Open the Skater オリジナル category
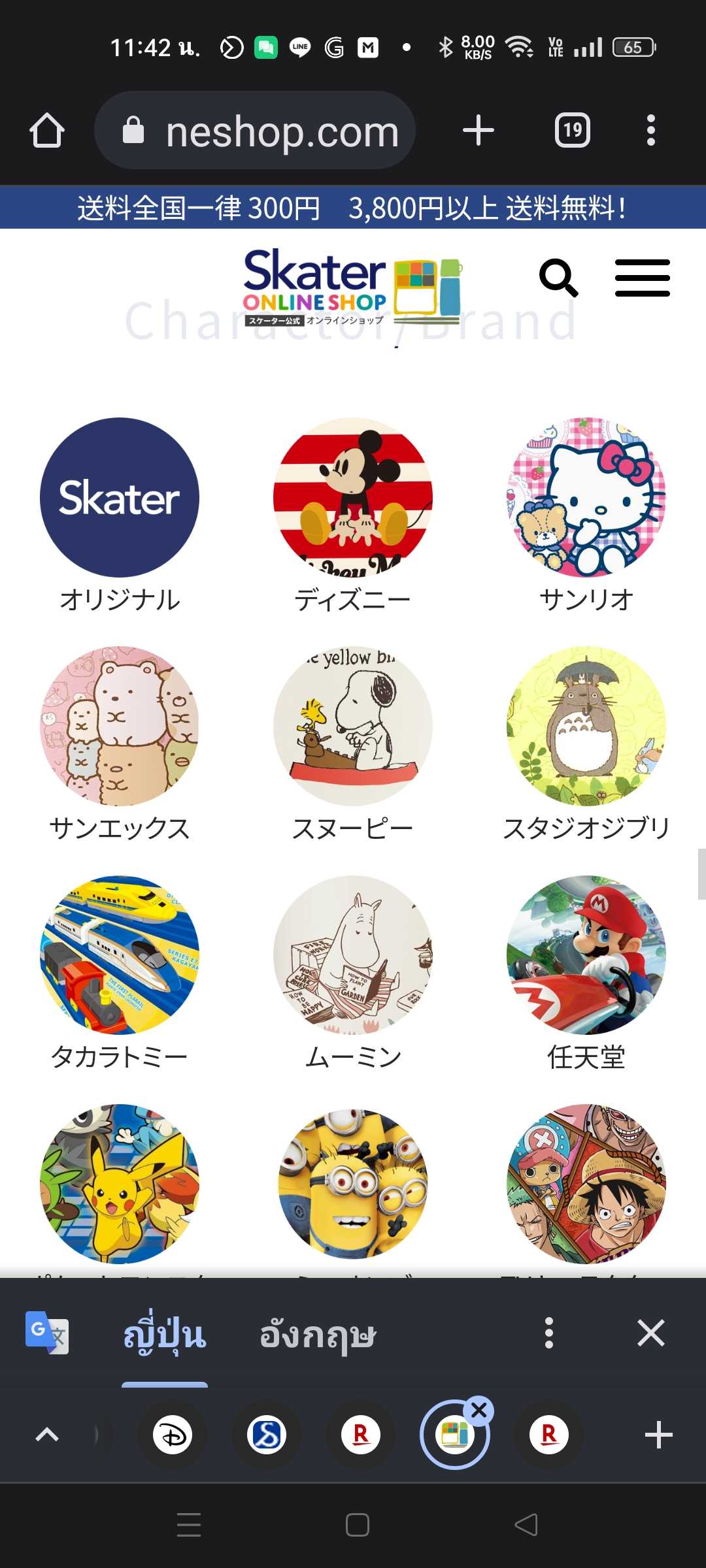706x1568 pixels. [x=120, y=498]
